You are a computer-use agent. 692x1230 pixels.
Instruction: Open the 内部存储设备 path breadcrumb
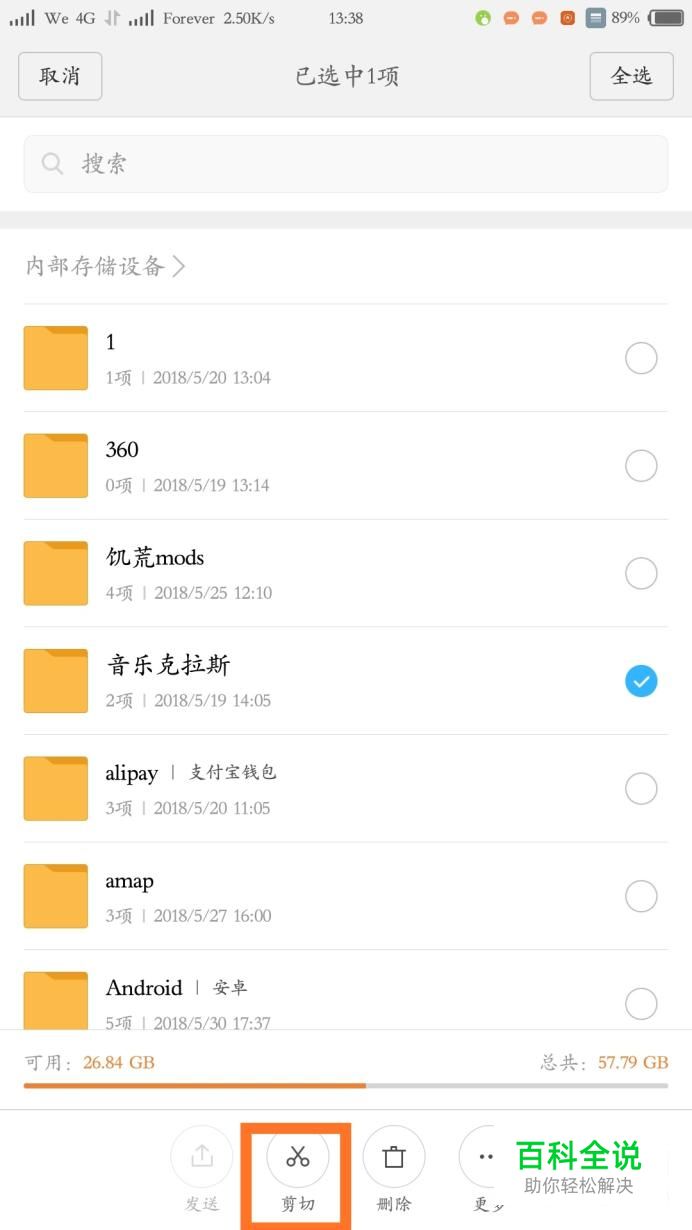point(106,266)
